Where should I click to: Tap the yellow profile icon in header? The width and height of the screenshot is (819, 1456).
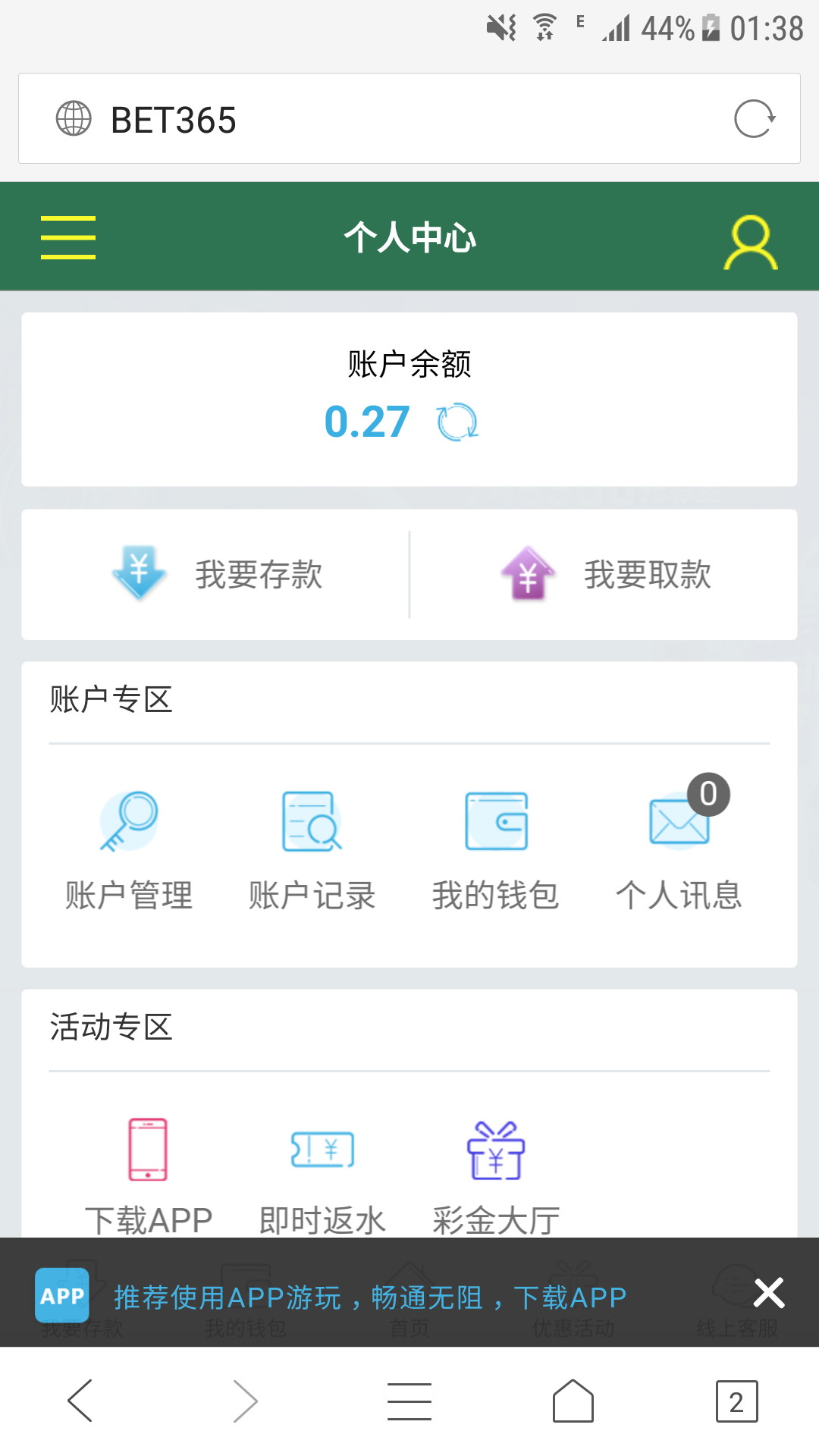tap(751, 241)
